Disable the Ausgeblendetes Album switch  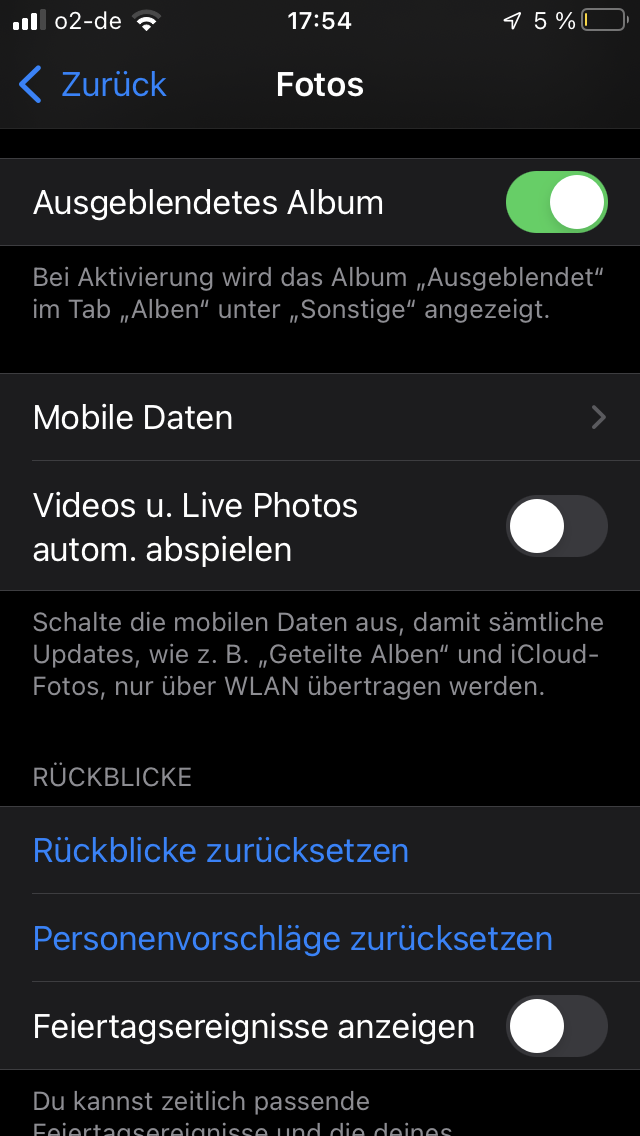556,202
